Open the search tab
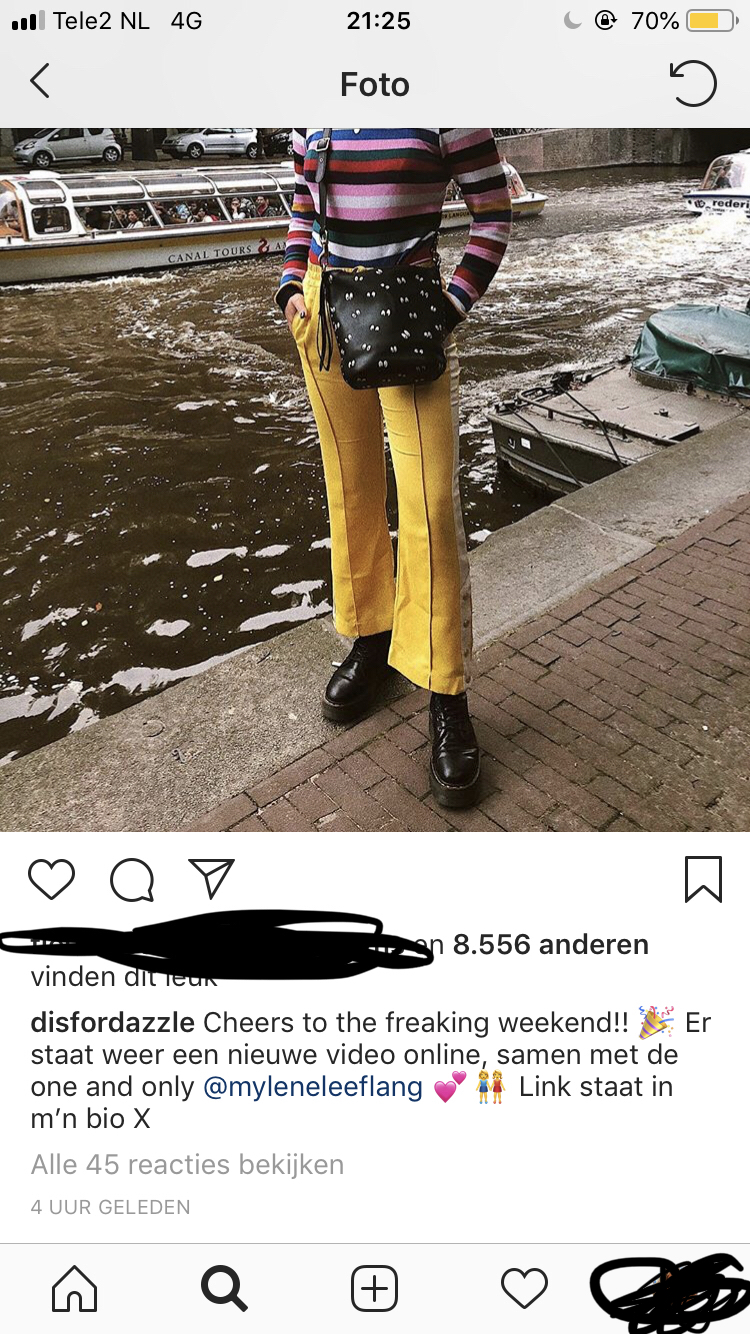The image size is (750, 1334). pyautogui.click(x=224, y=1288)
